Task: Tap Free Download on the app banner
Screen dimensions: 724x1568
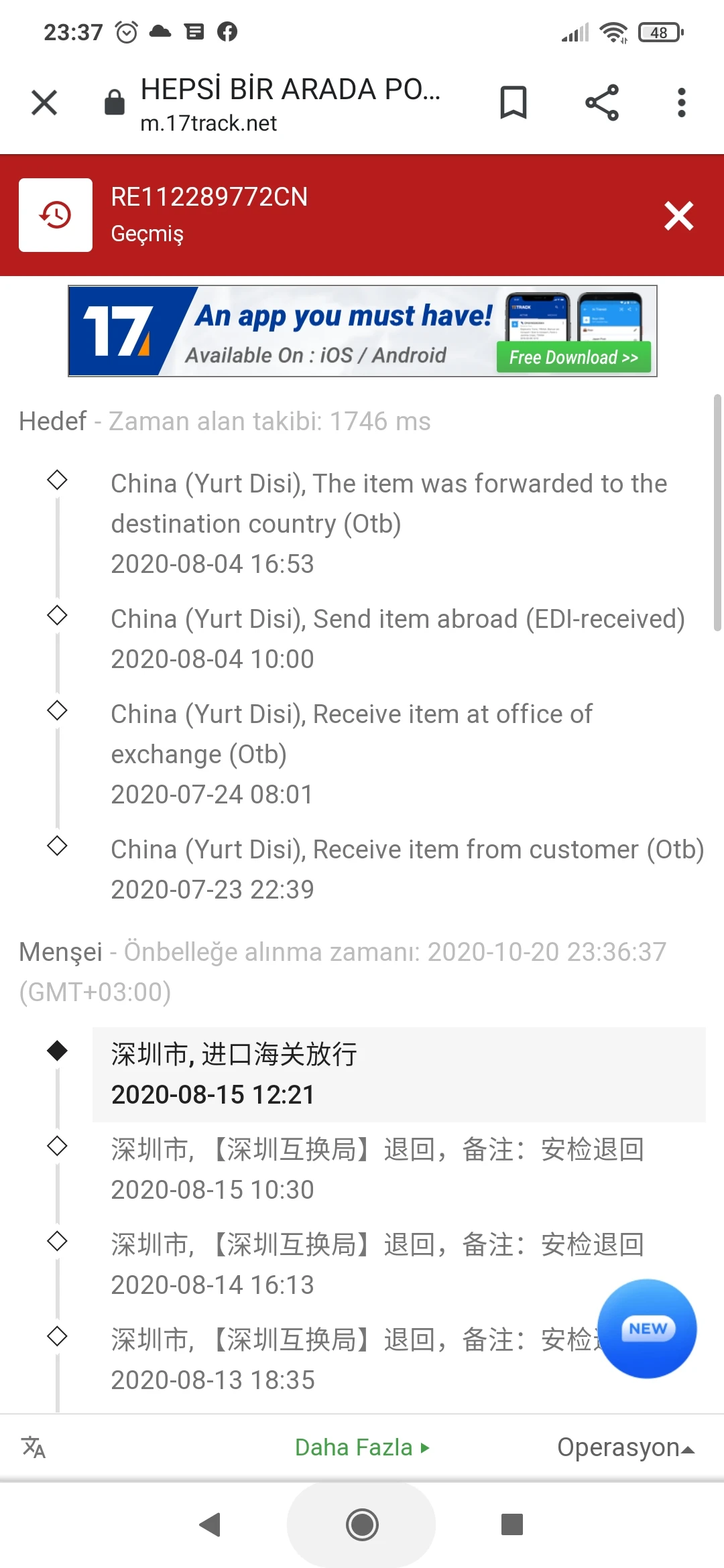Action: pyautogui.click(x=573, y=357)
